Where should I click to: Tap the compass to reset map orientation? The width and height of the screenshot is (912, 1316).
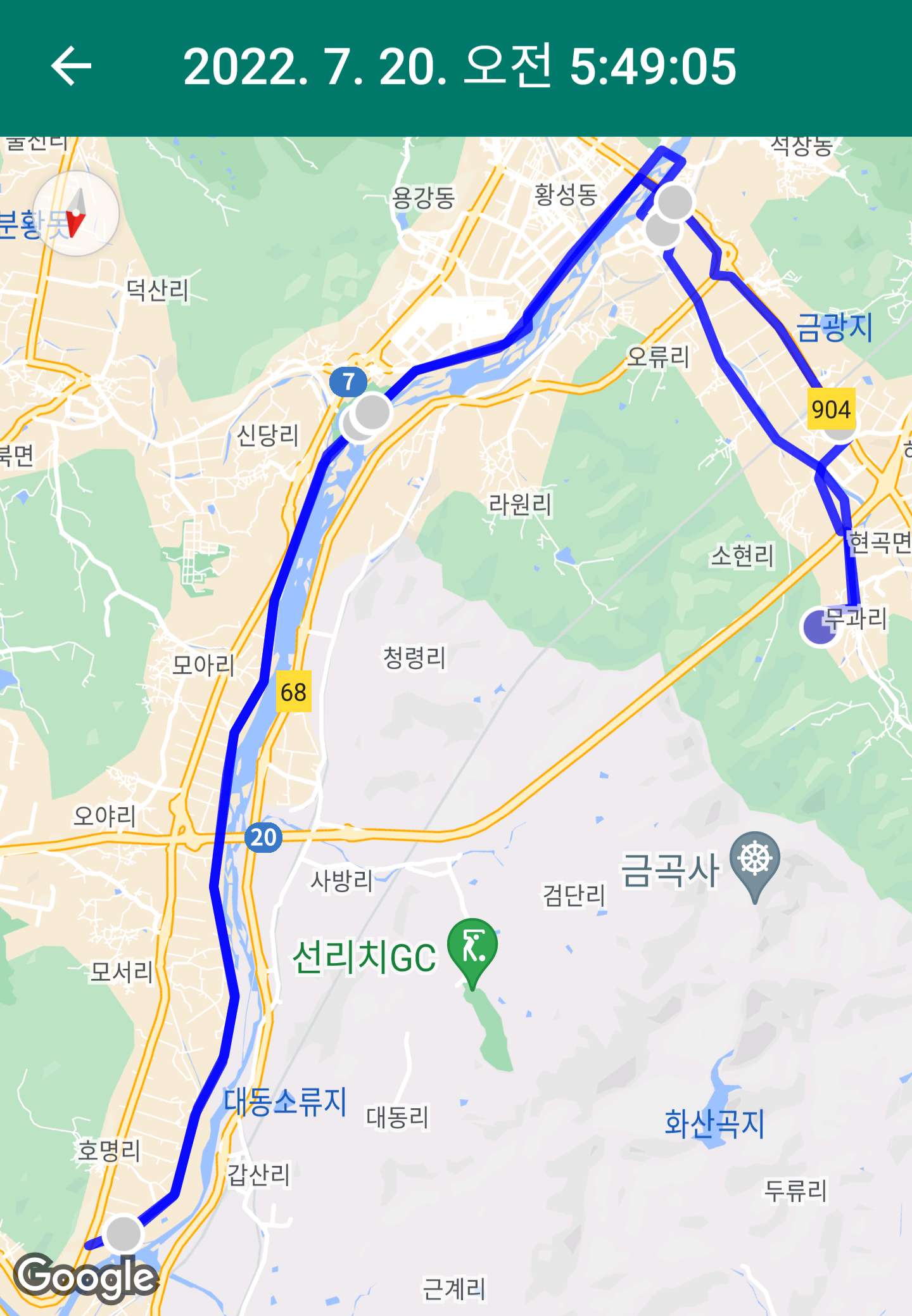click(76, 214)
